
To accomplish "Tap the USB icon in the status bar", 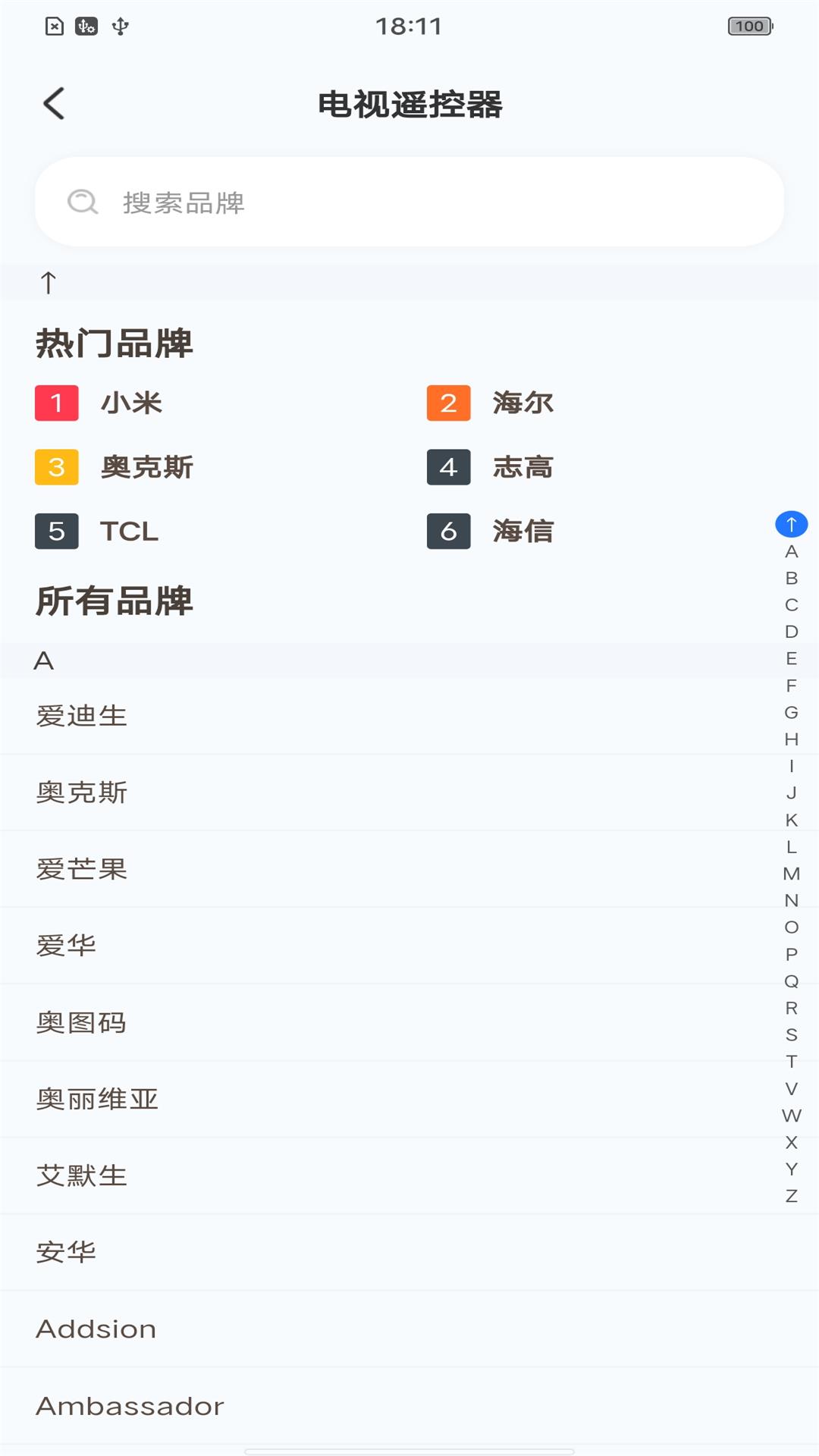I will (x=120, y=26).
